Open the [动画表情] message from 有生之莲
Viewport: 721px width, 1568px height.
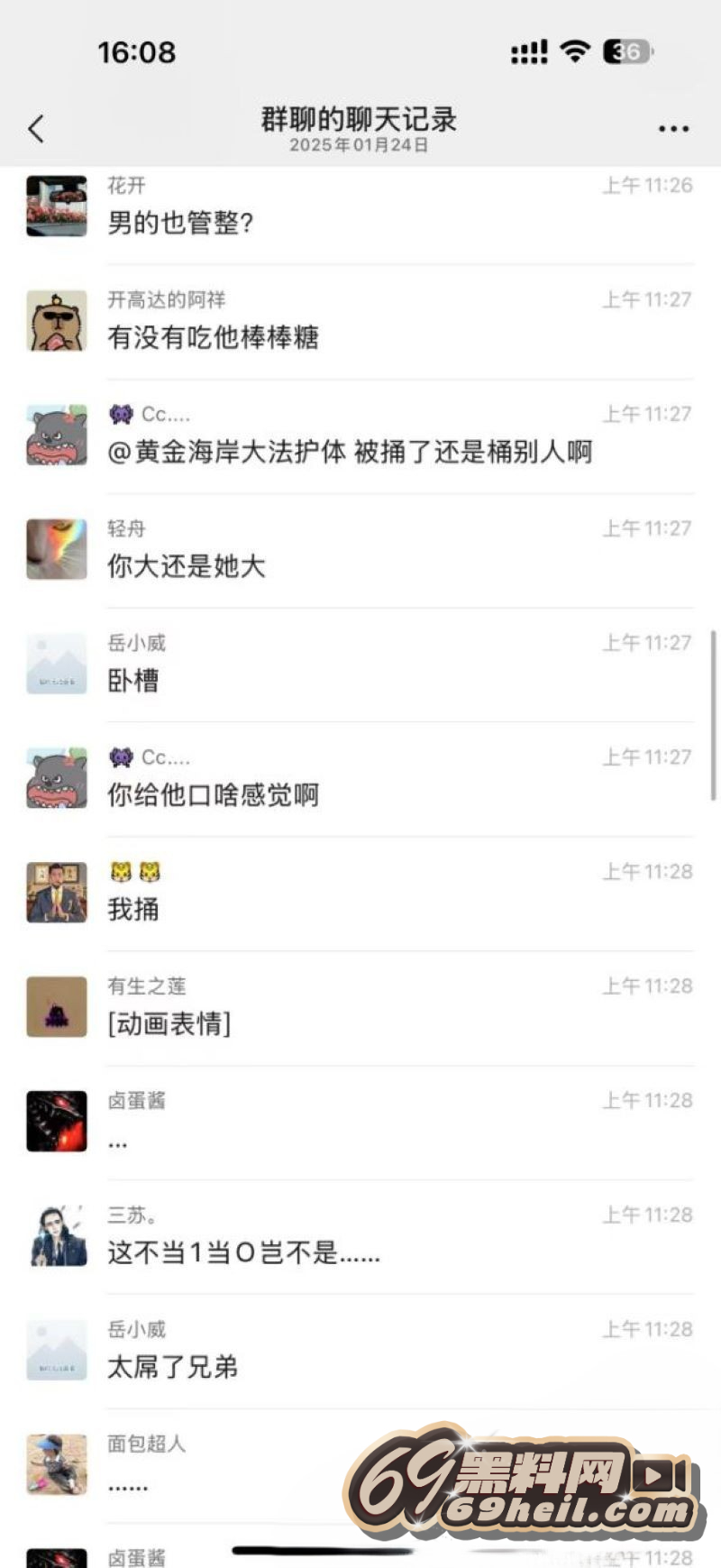coord(169,1024)
